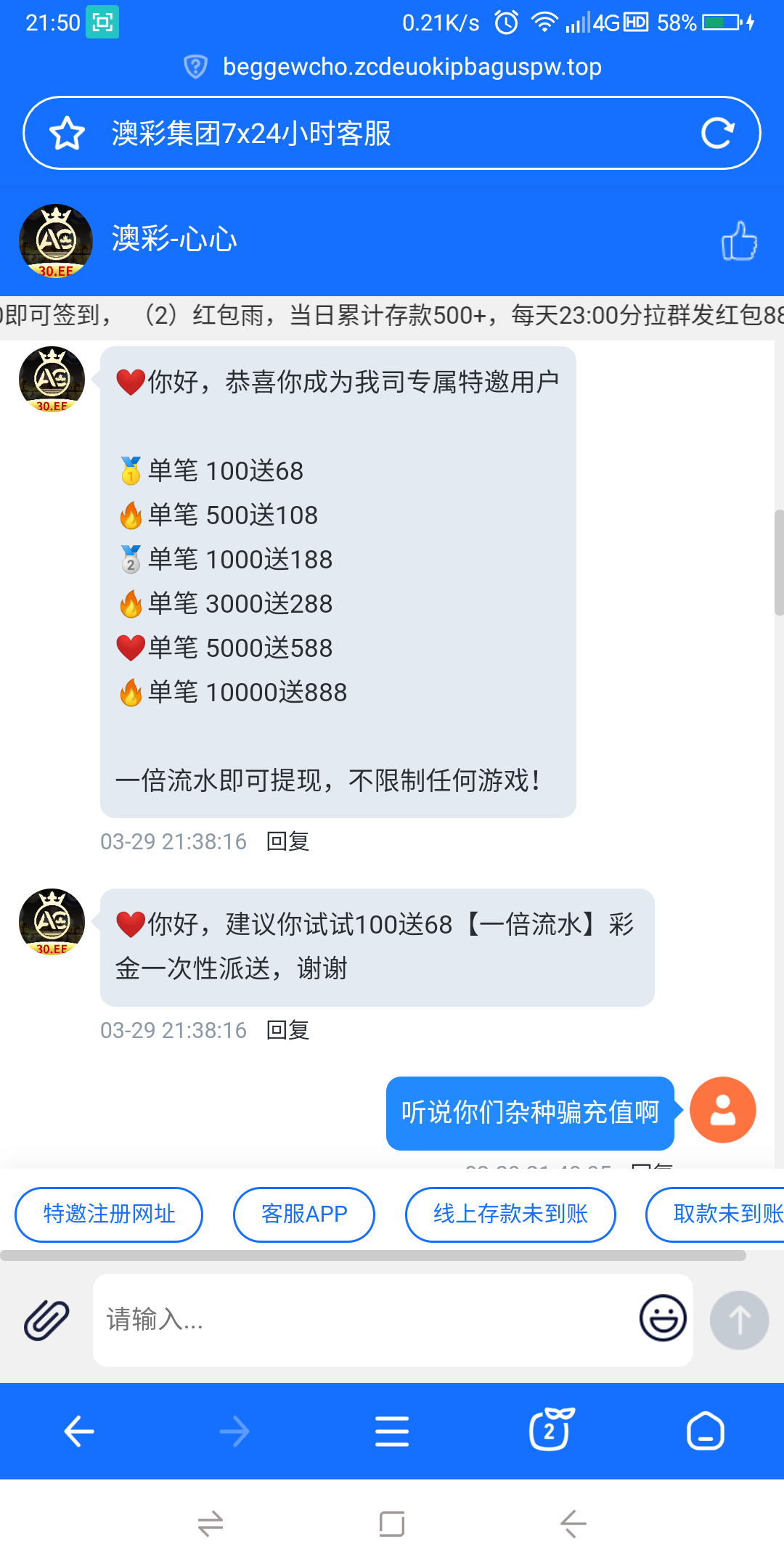Screen dimensions: 784x1568
Task: Select the 客服APP chip
Action: [x=304, y=1214]
